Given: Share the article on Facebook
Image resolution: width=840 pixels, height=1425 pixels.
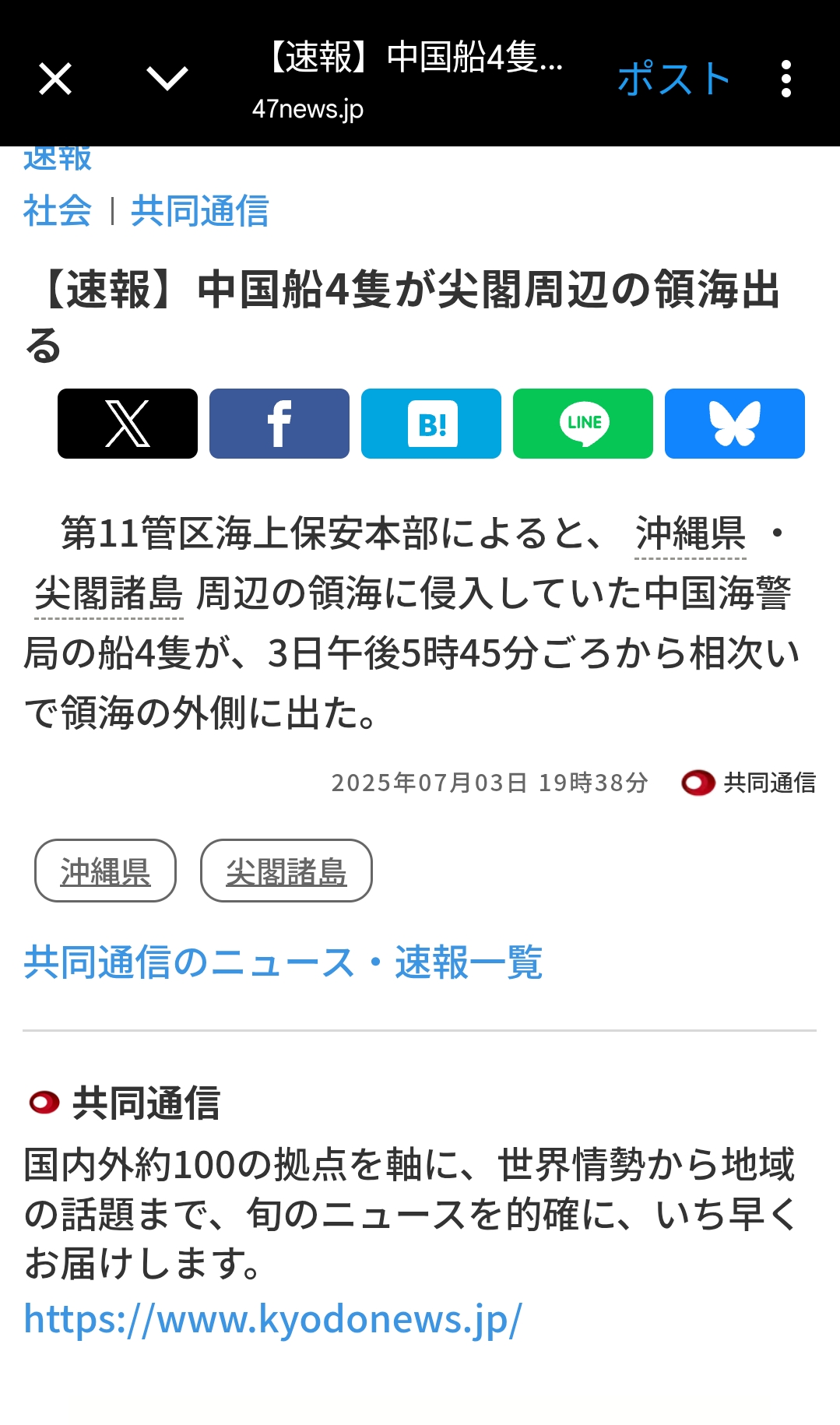Looking at the screenshot, I should (279, 424).
